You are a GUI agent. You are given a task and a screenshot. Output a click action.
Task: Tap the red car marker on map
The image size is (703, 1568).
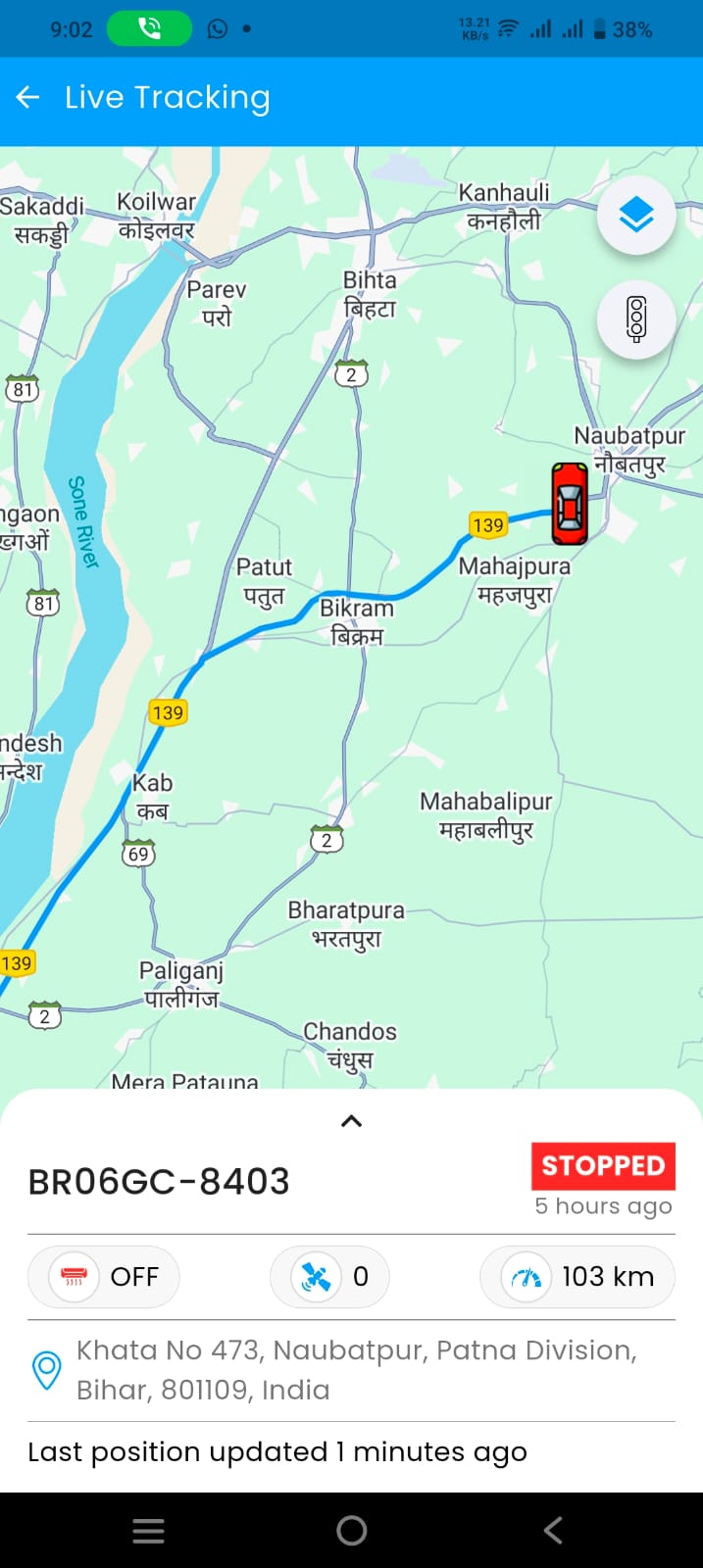point(569,504)
